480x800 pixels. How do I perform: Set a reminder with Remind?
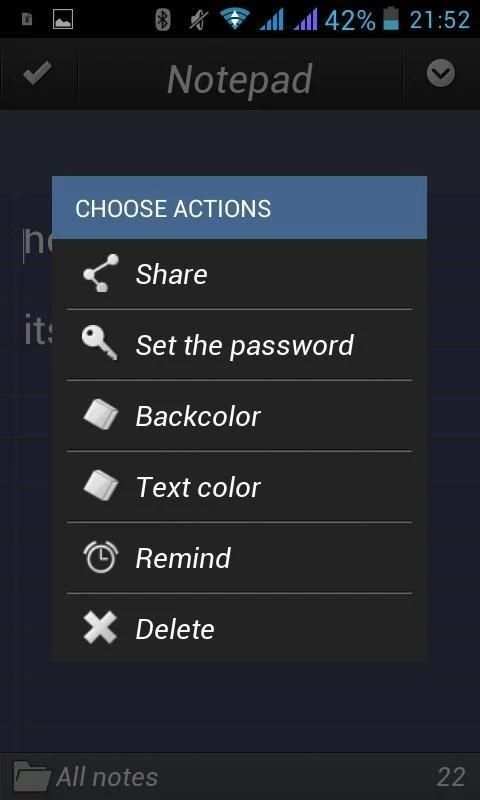point(239,558)
